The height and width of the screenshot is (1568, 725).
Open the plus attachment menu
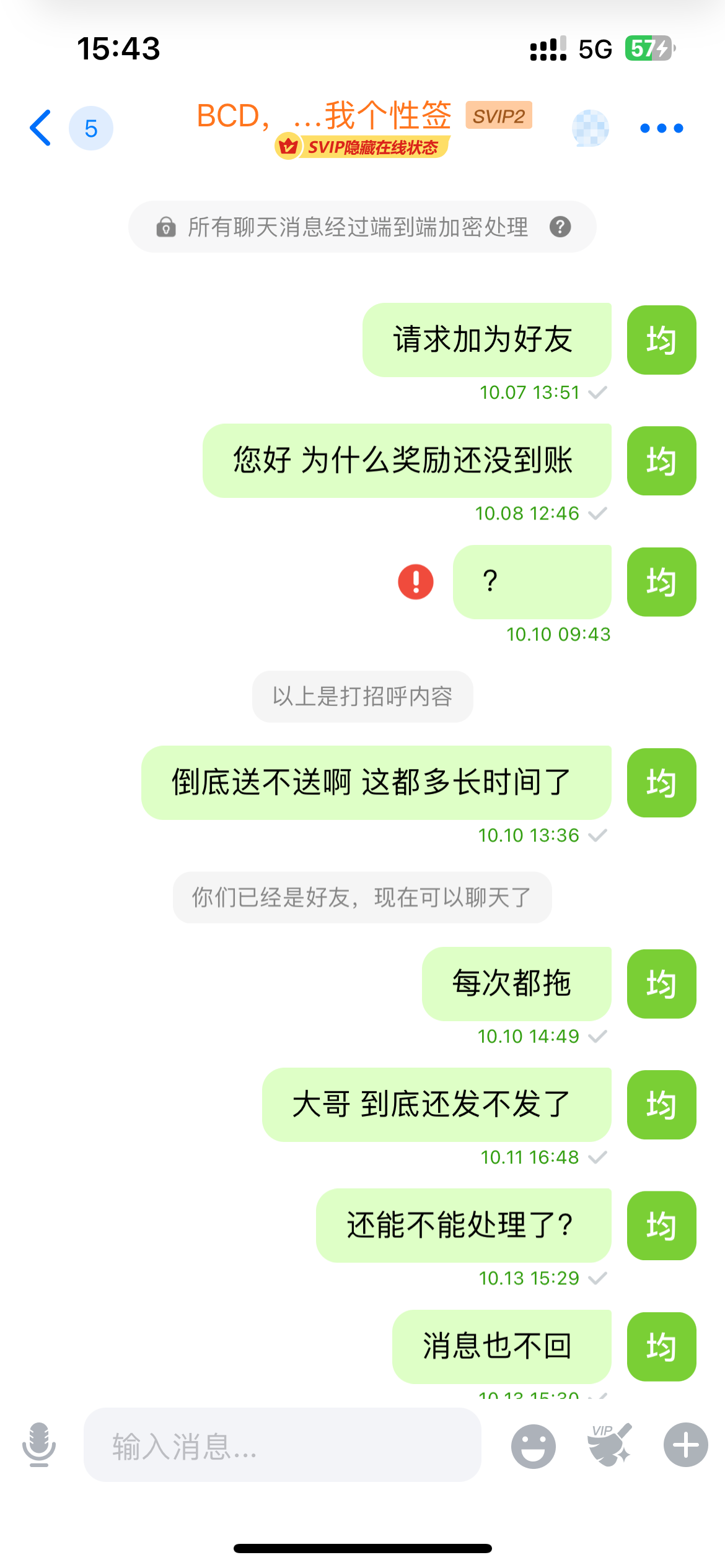pyautogui.click(x=685, y=1445)
